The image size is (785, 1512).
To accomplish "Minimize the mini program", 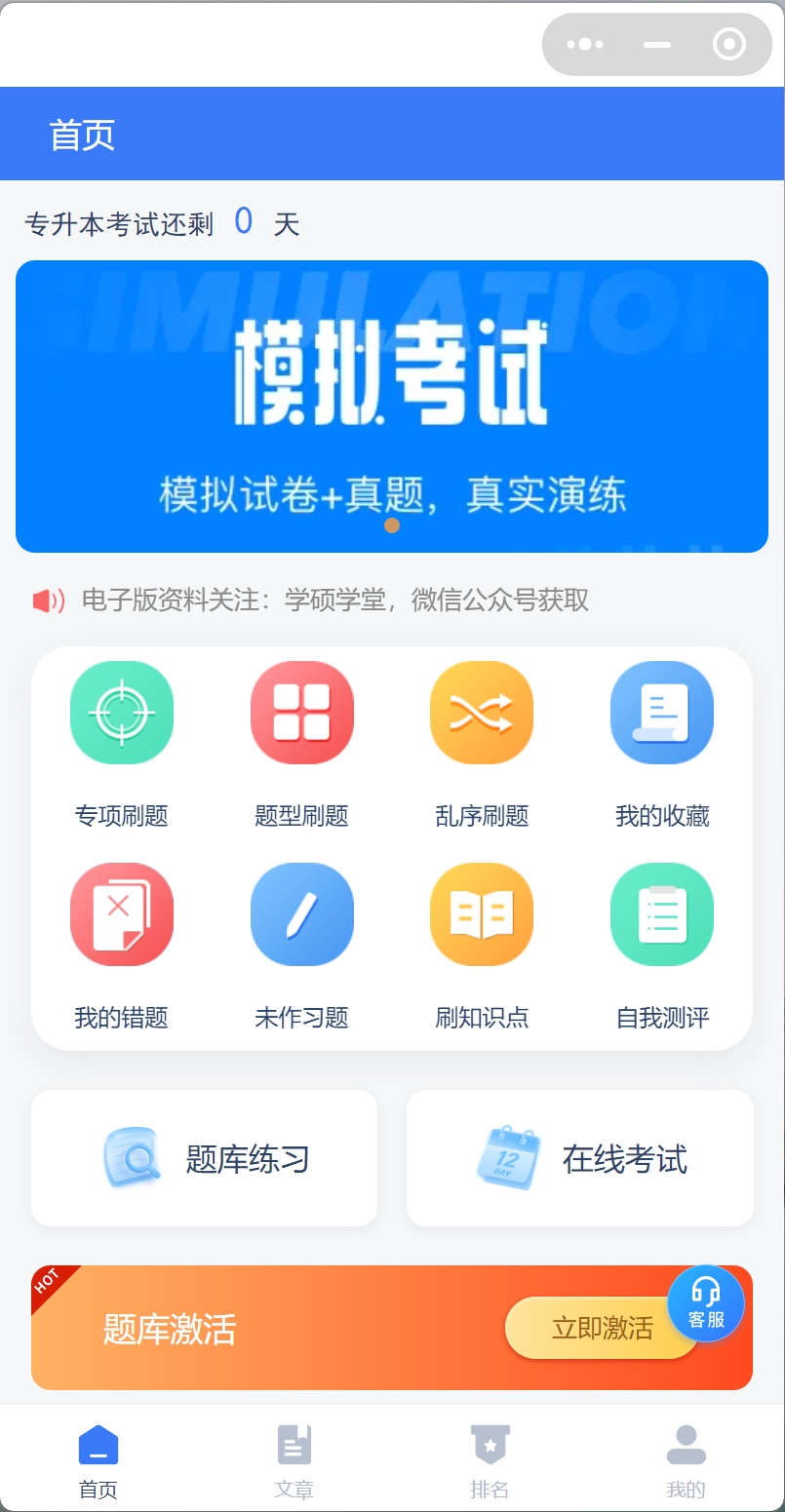I will 657,45.
